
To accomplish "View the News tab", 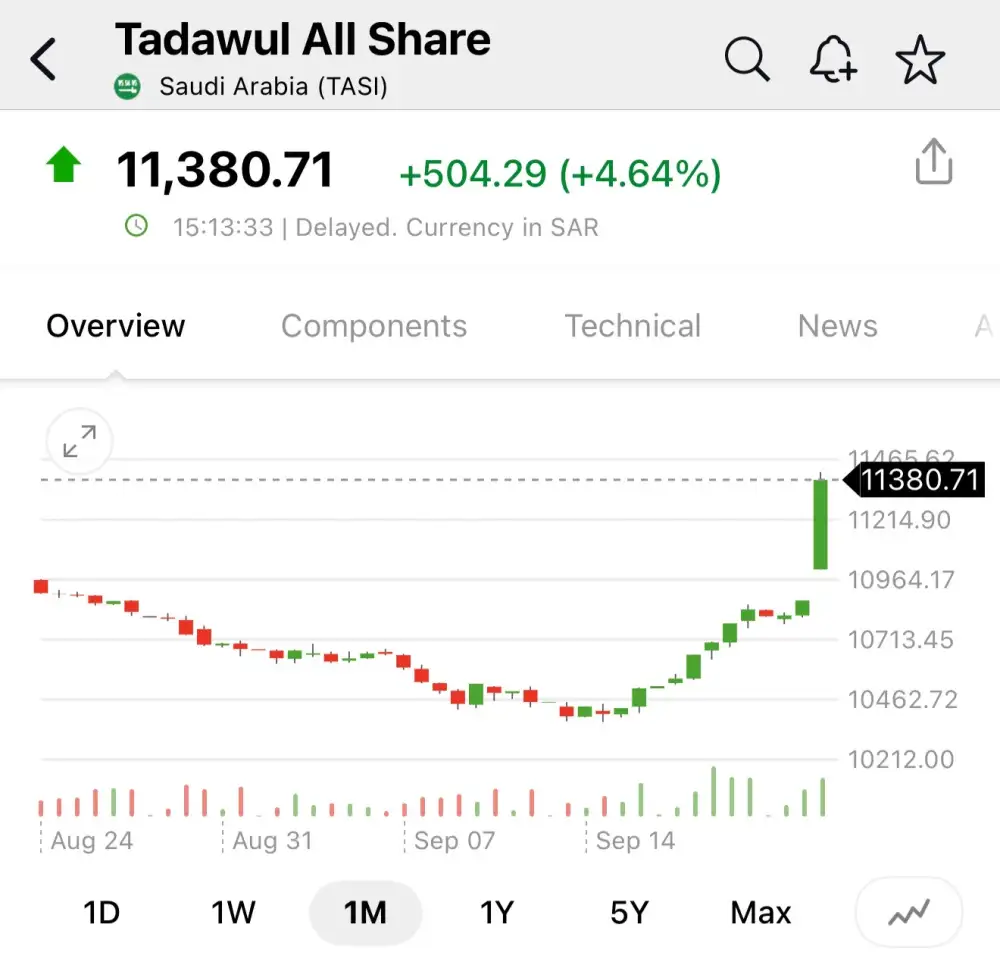I will click(837, 326).
